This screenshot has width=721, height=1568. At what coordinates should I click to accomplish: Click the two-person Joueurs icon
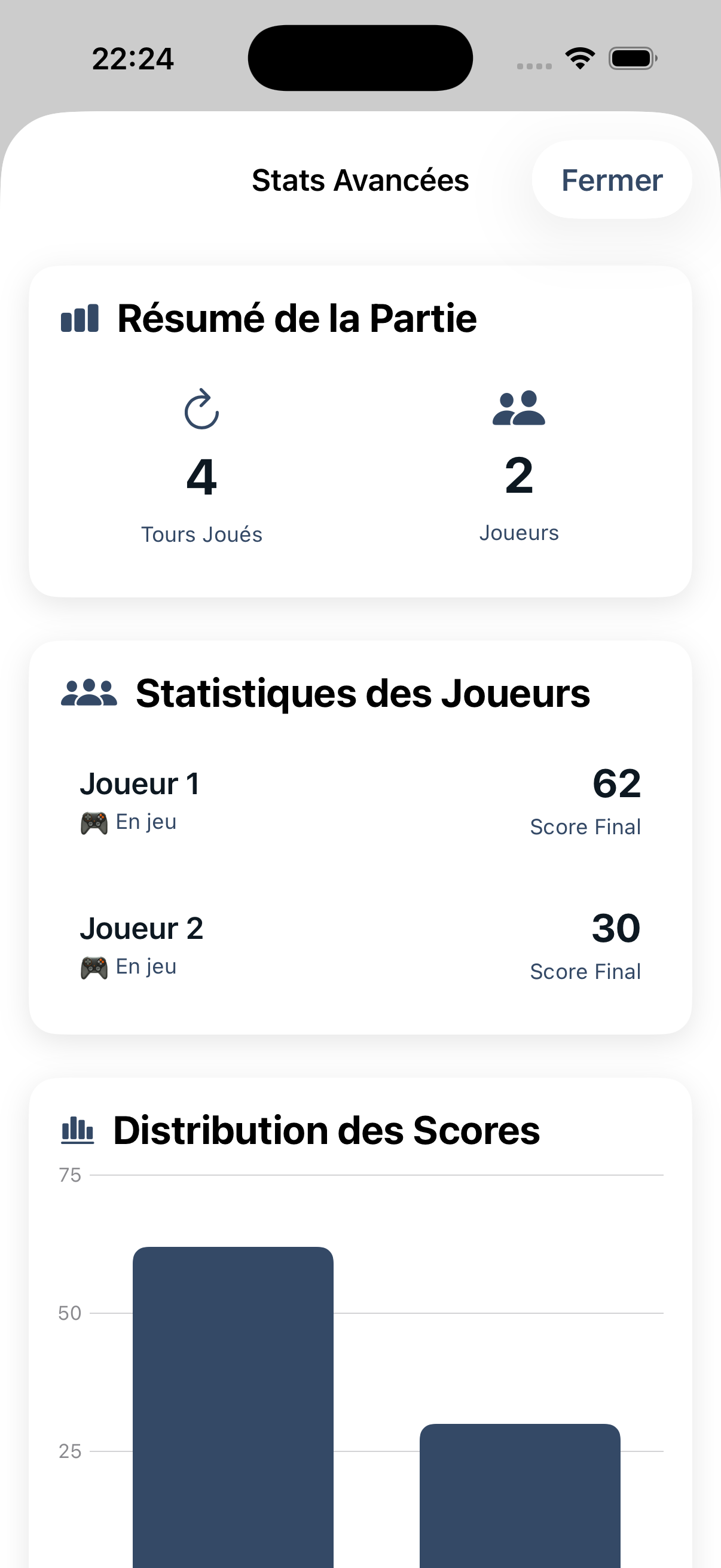(519, 409)
